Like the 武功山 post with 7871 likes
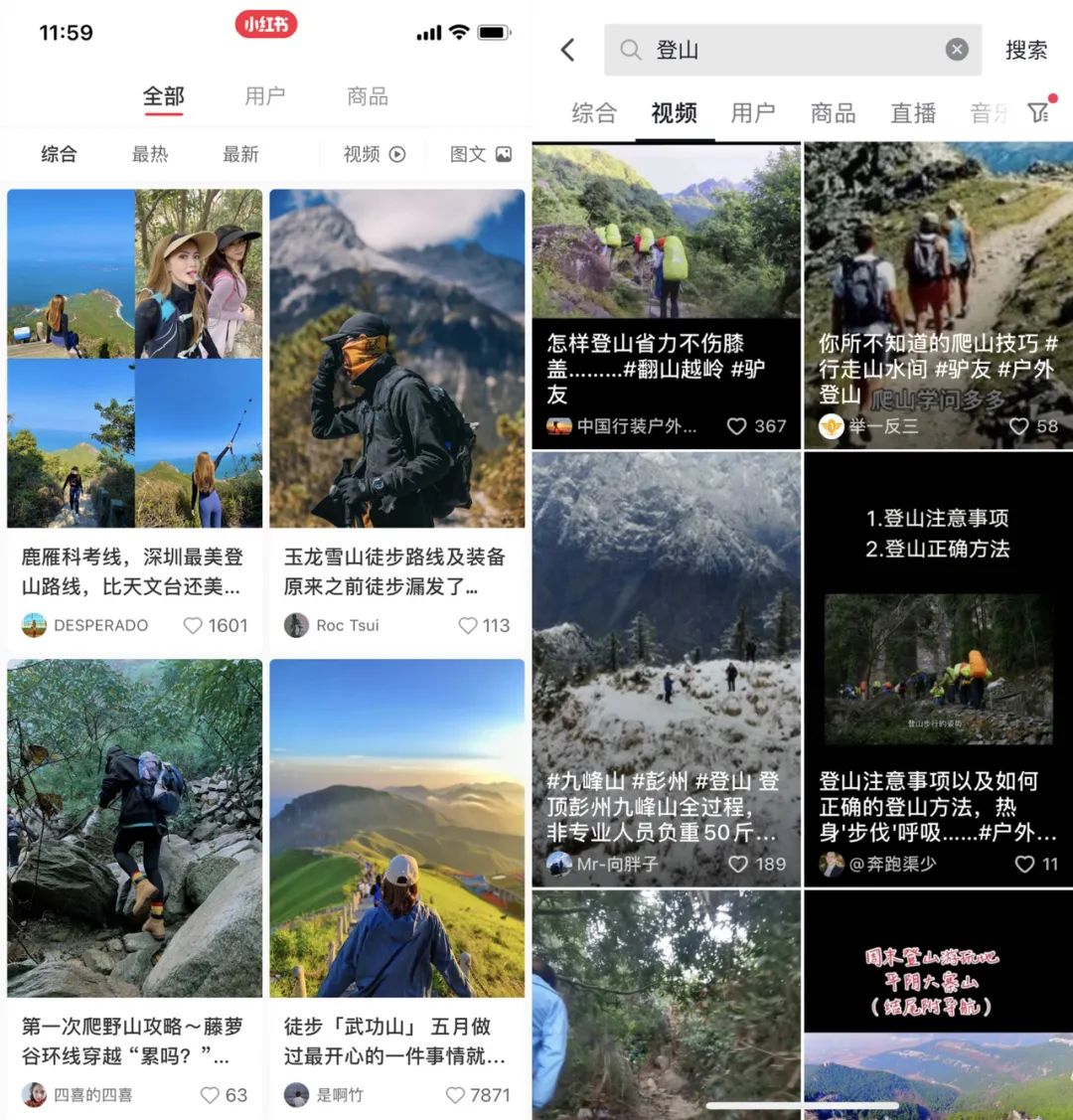The image size is (1073, 1120). click(455, 1095)
